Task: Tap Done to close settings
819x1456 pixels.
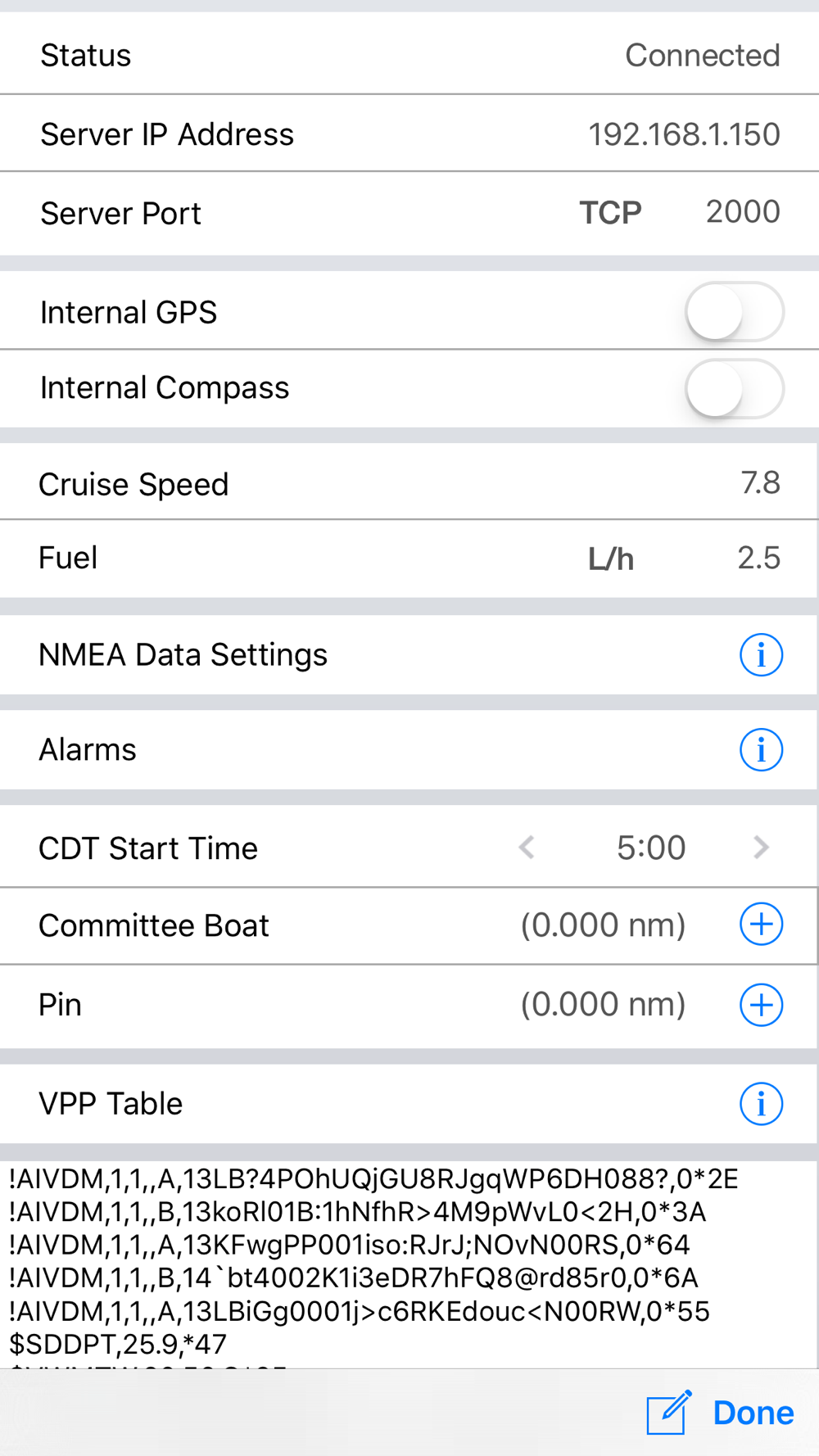Action: (x=753, y=1413)
